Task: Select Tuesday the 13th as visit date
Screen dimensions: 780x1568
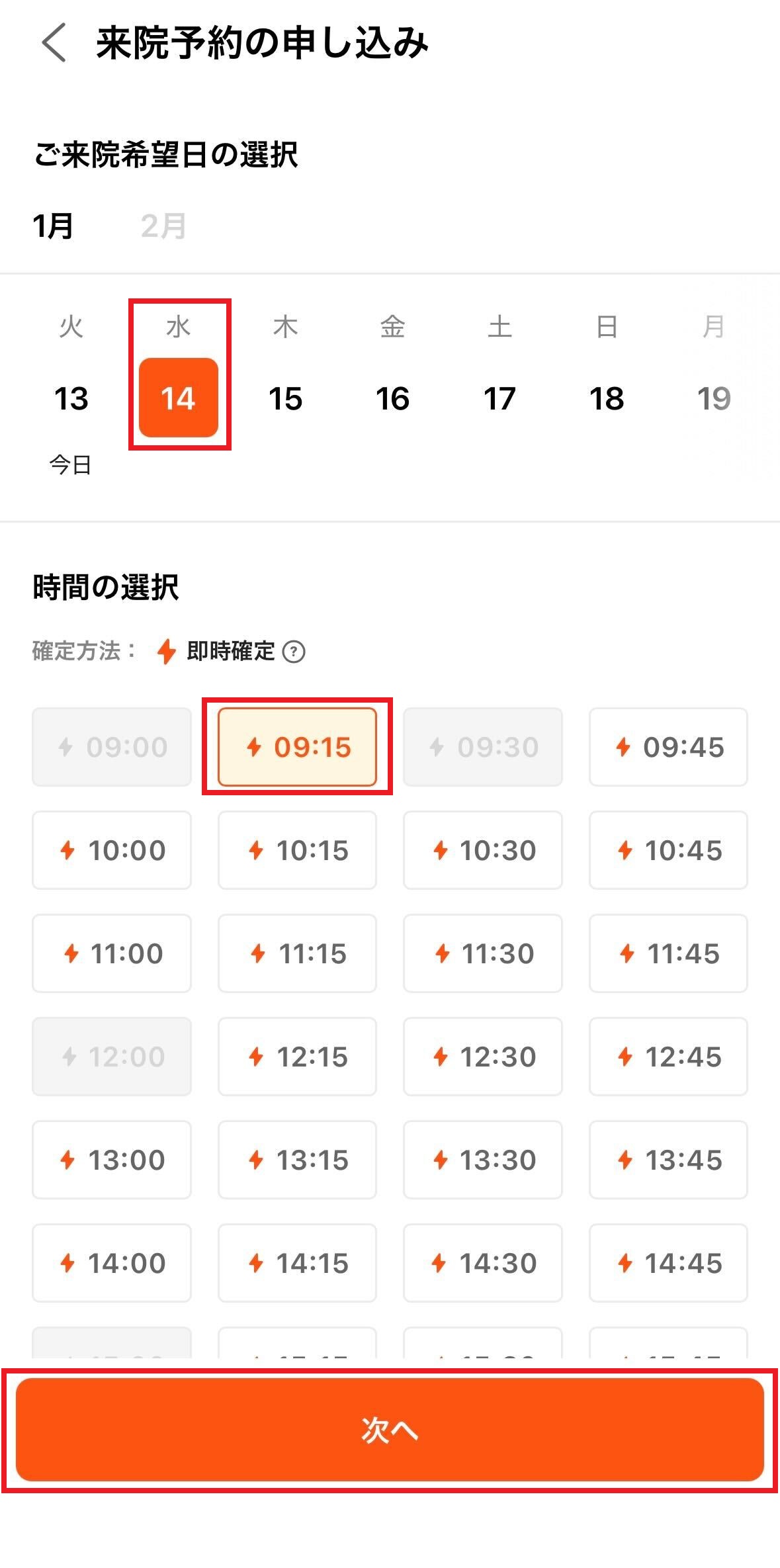Action: click(x=71, y=398)
